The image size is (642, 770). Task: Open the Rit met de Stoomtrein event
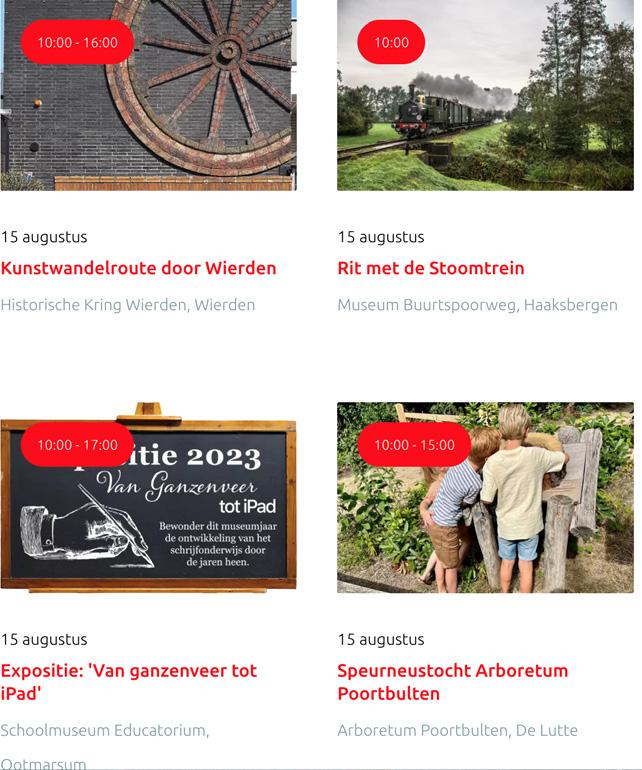[430, 268]
